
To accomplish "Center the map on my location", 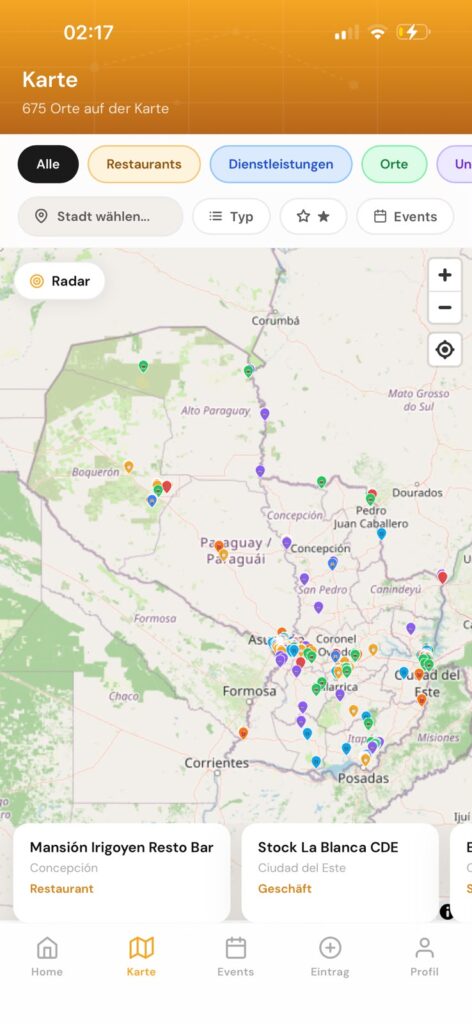I will point(445,350).
